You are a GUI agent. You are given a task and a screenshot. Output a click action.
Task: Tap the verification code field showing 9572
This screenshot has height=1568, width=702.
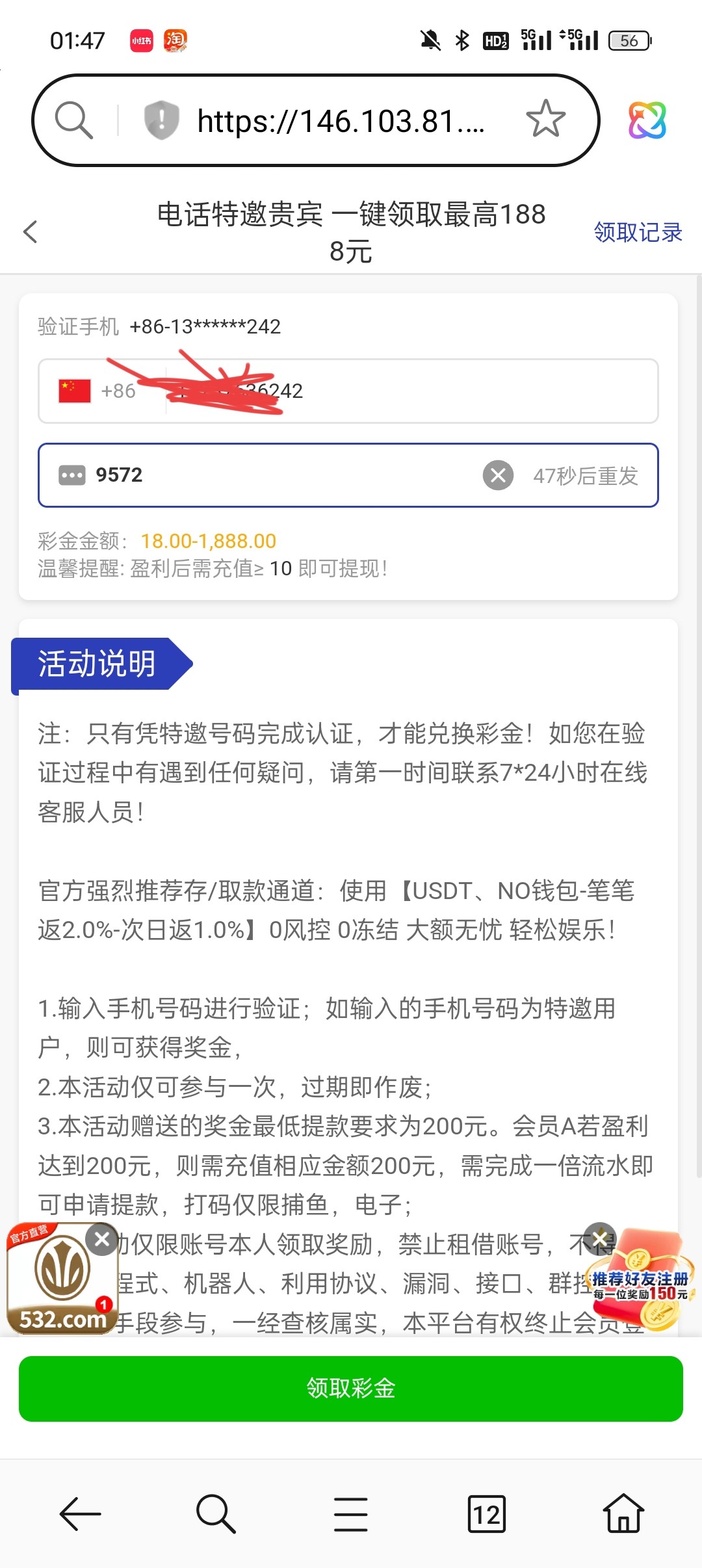(348, 475)
